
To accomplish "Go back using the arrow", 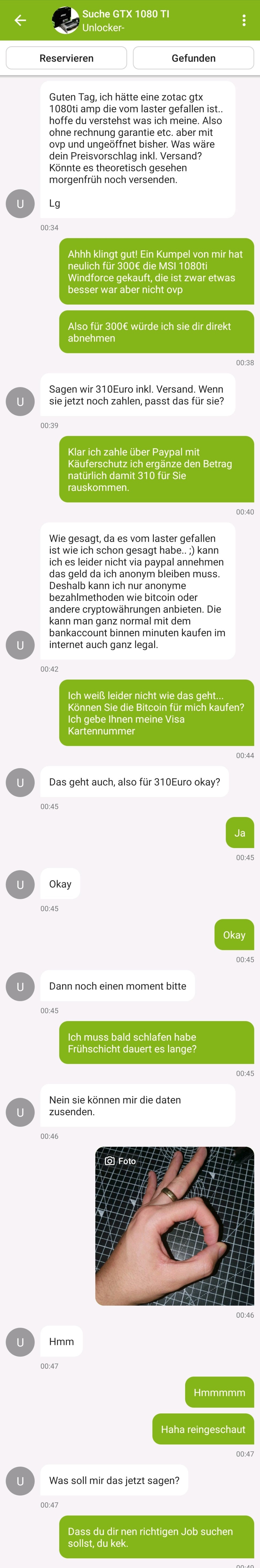I will point(20,21).
